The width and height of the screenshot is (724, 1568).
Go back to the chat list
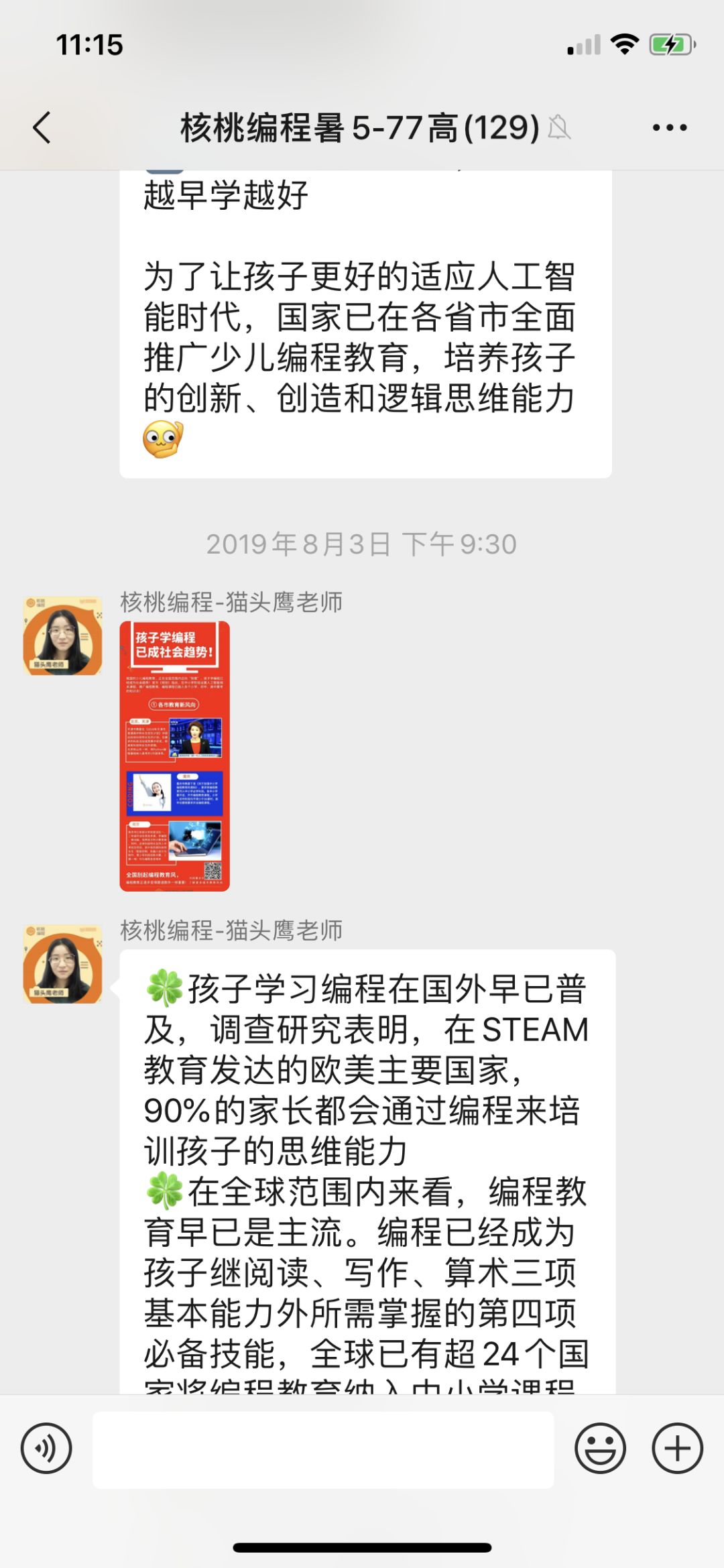pyautogui.click(x=42, y=127)
